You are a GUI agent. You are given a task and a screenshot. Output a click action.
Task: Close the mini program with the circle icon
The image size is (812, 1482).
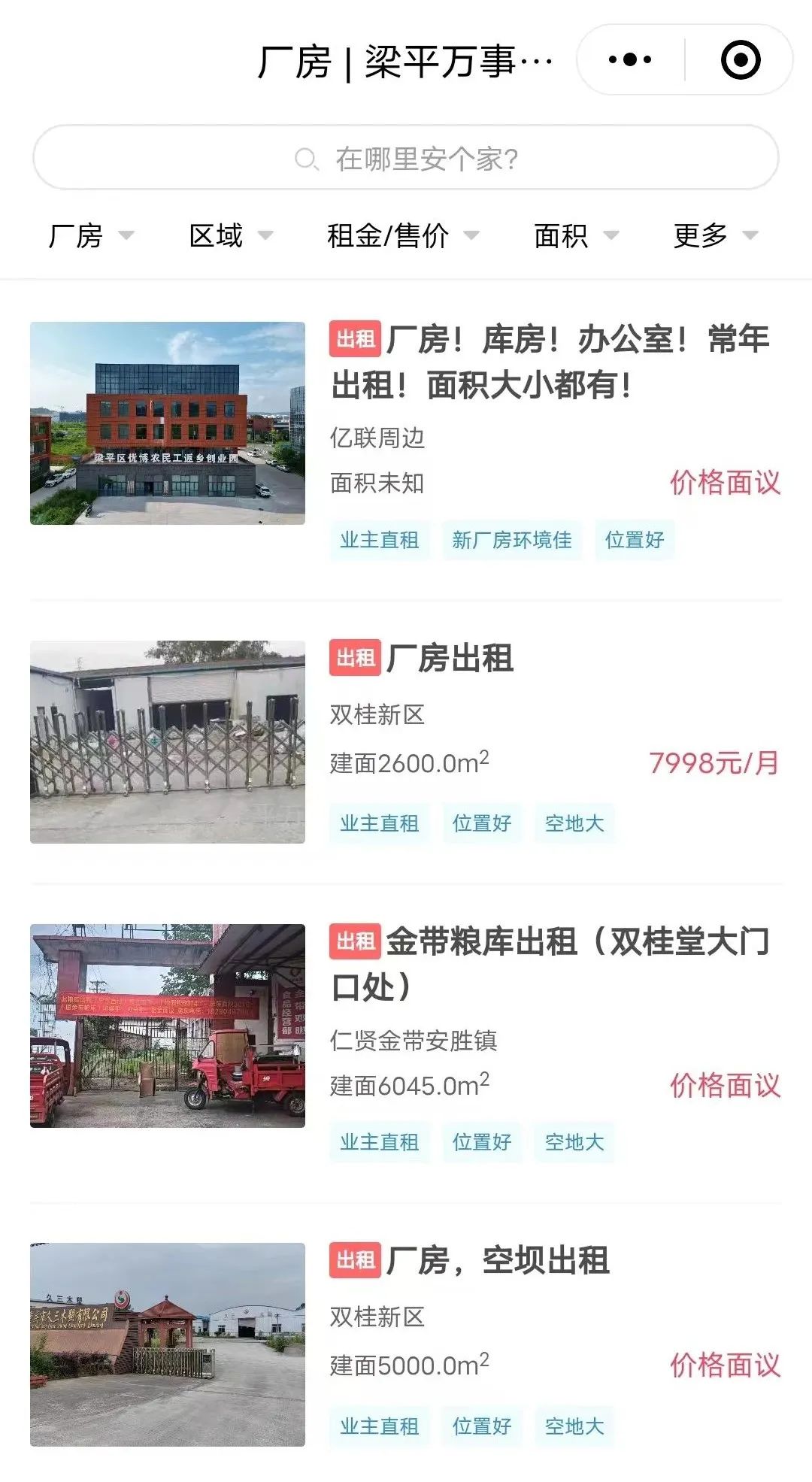(x=741, y=60)
